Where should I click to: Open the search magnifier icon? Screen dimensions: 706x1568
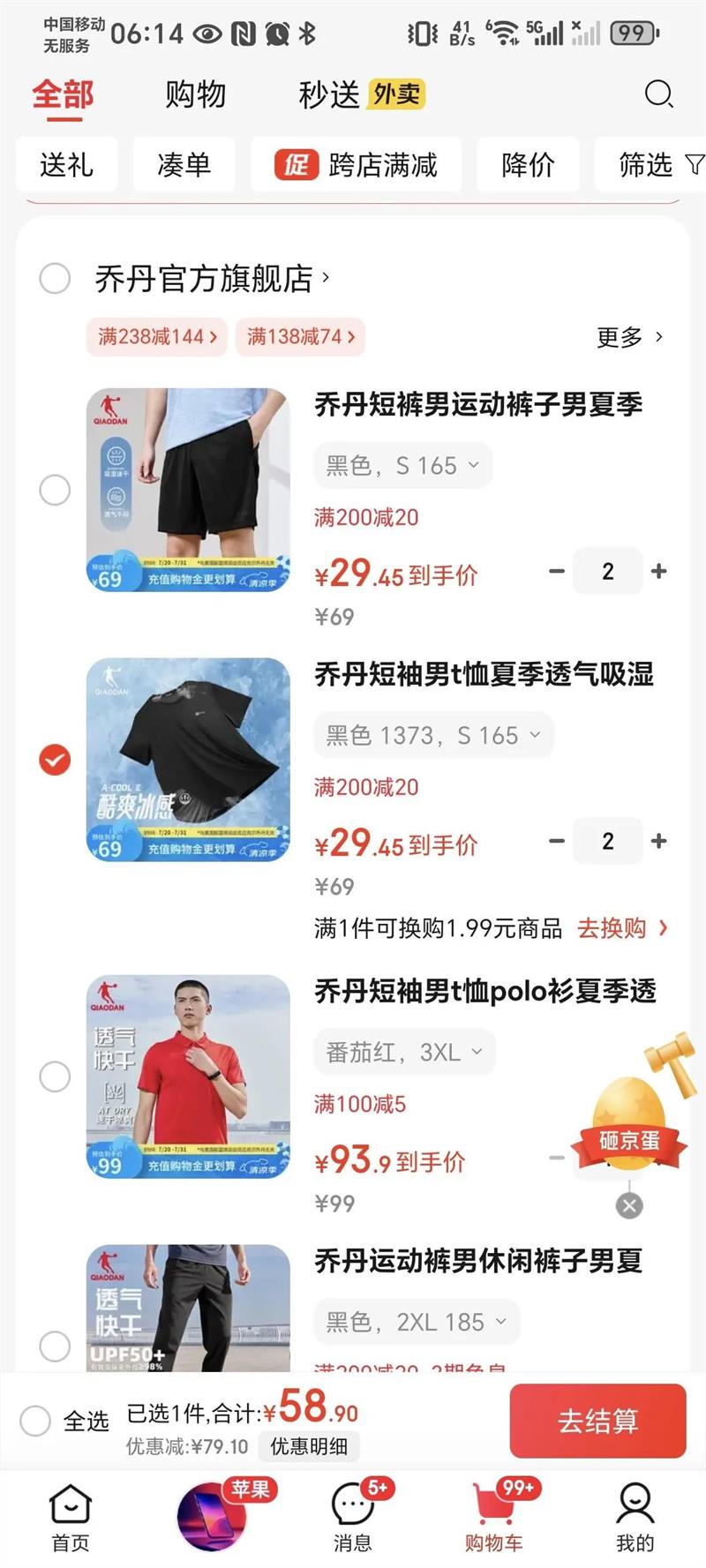(658, 94)
